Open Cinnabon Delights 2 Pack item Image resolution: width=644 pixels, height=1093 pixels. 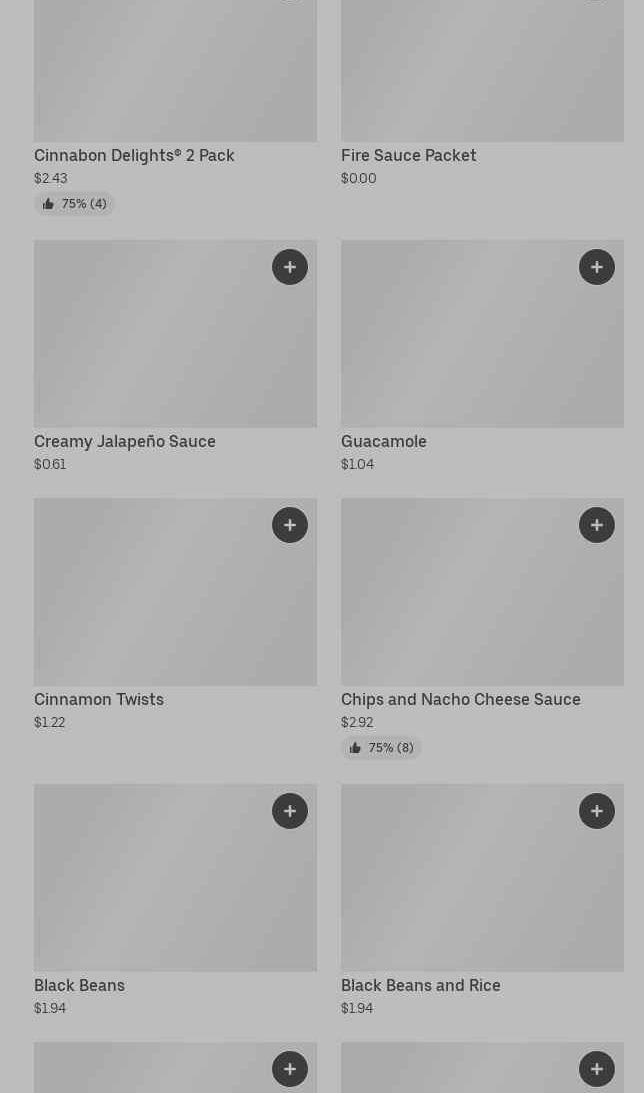click(x=175, y=107)
